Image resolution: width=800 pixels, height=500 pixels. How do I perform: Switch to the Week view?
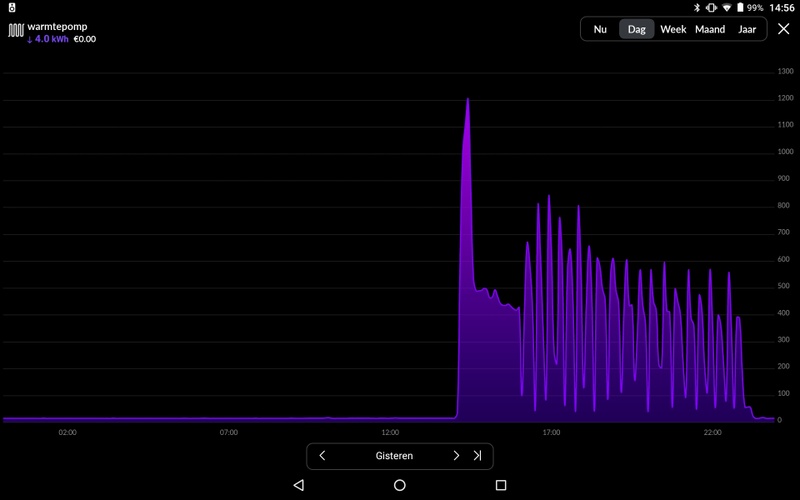click(673, 29)
